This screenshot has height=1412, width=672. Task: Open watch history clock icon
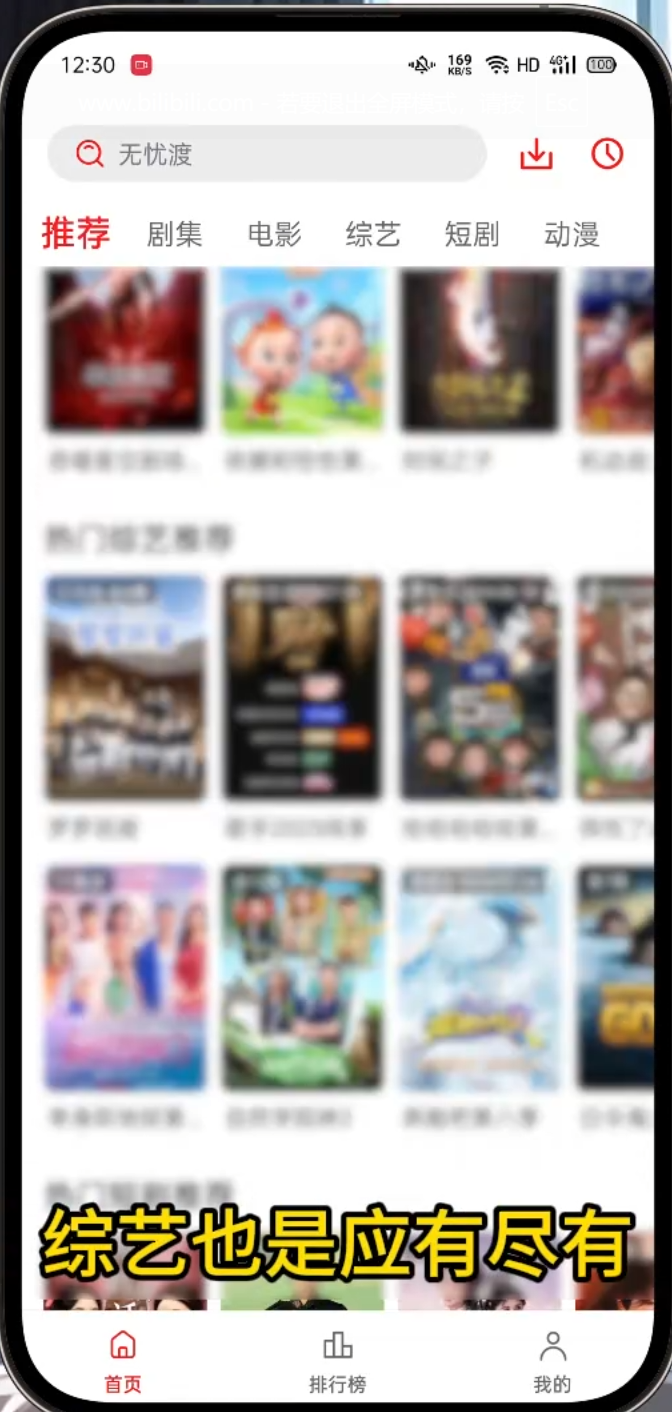(x=607, y=154)
